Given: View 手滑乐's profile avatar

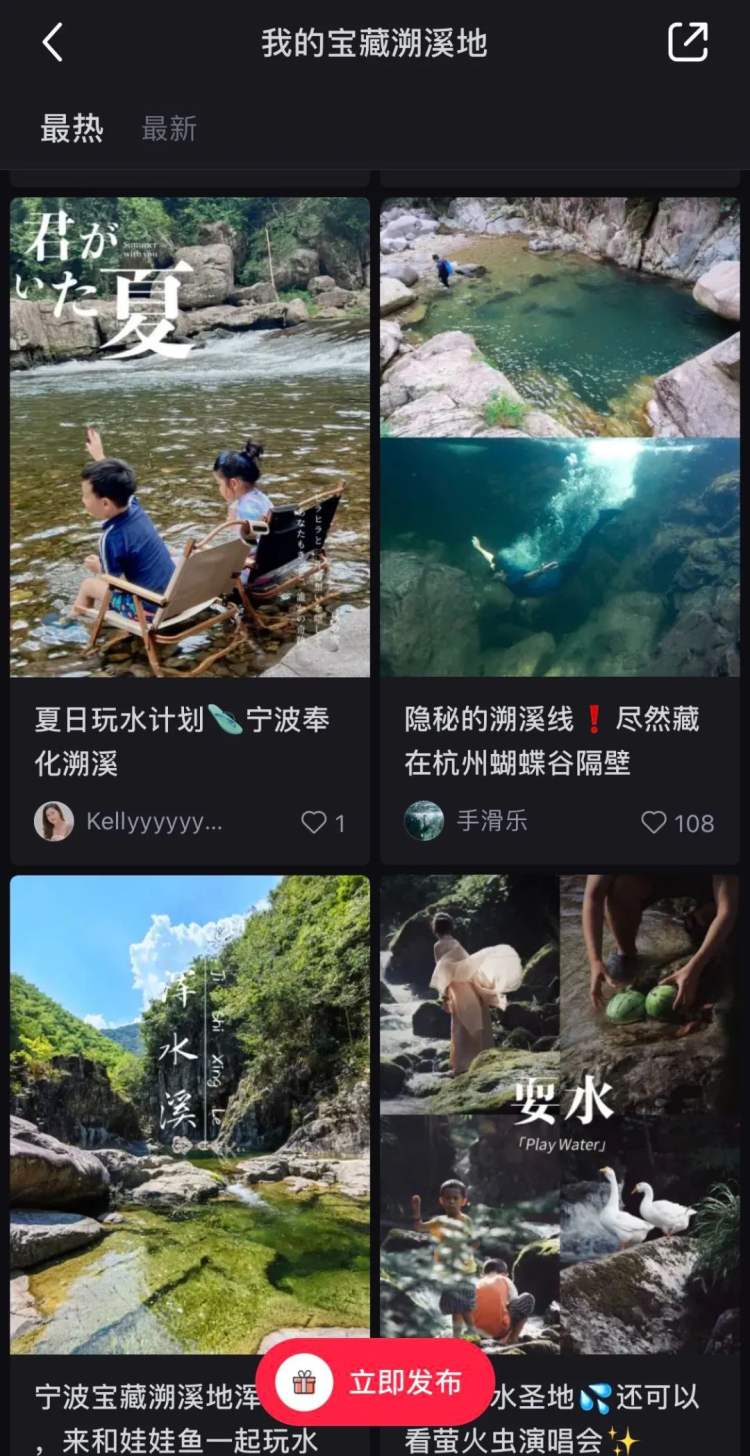Looking at the screenshot, I should click(x=424, y=822).
